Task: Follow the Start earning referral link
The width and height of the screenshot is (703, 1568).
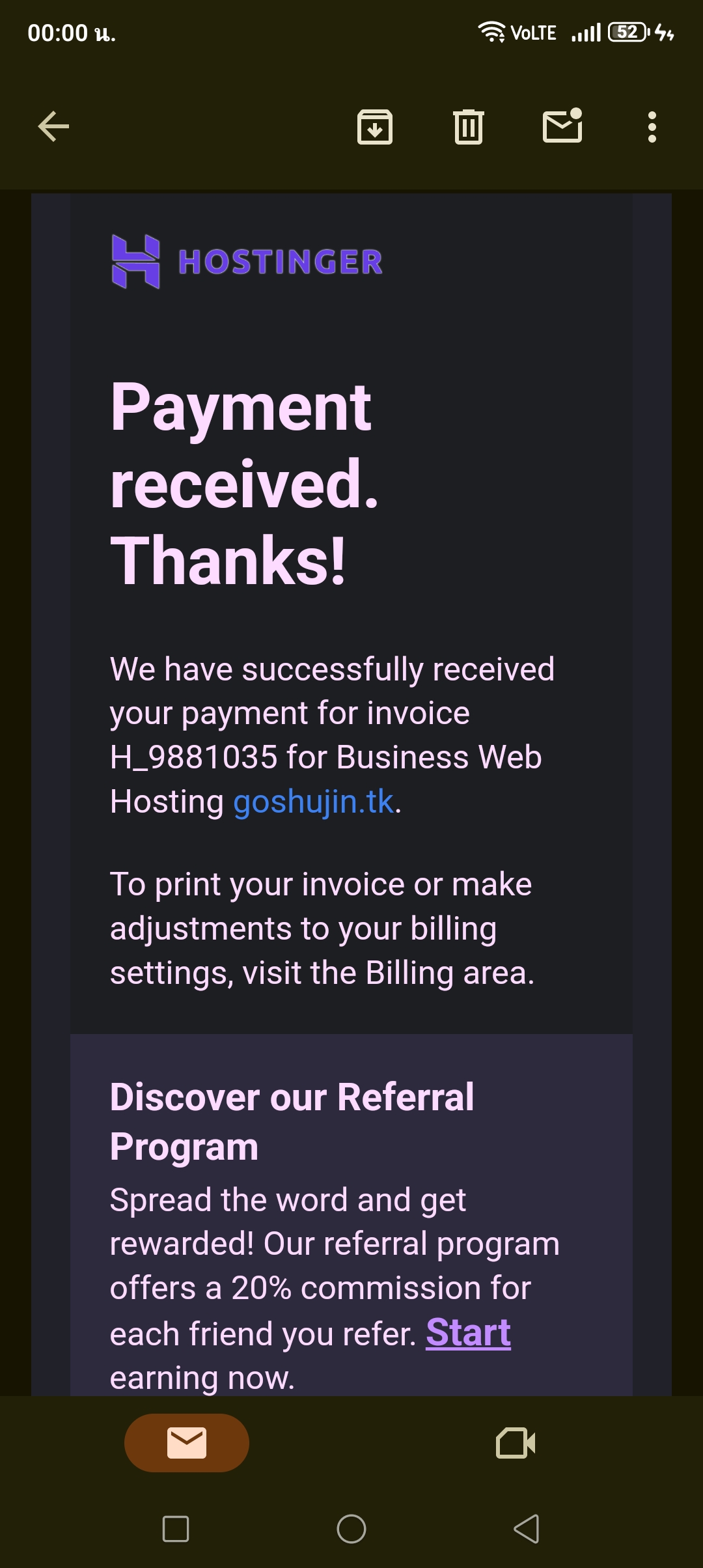Action: 468,1332
